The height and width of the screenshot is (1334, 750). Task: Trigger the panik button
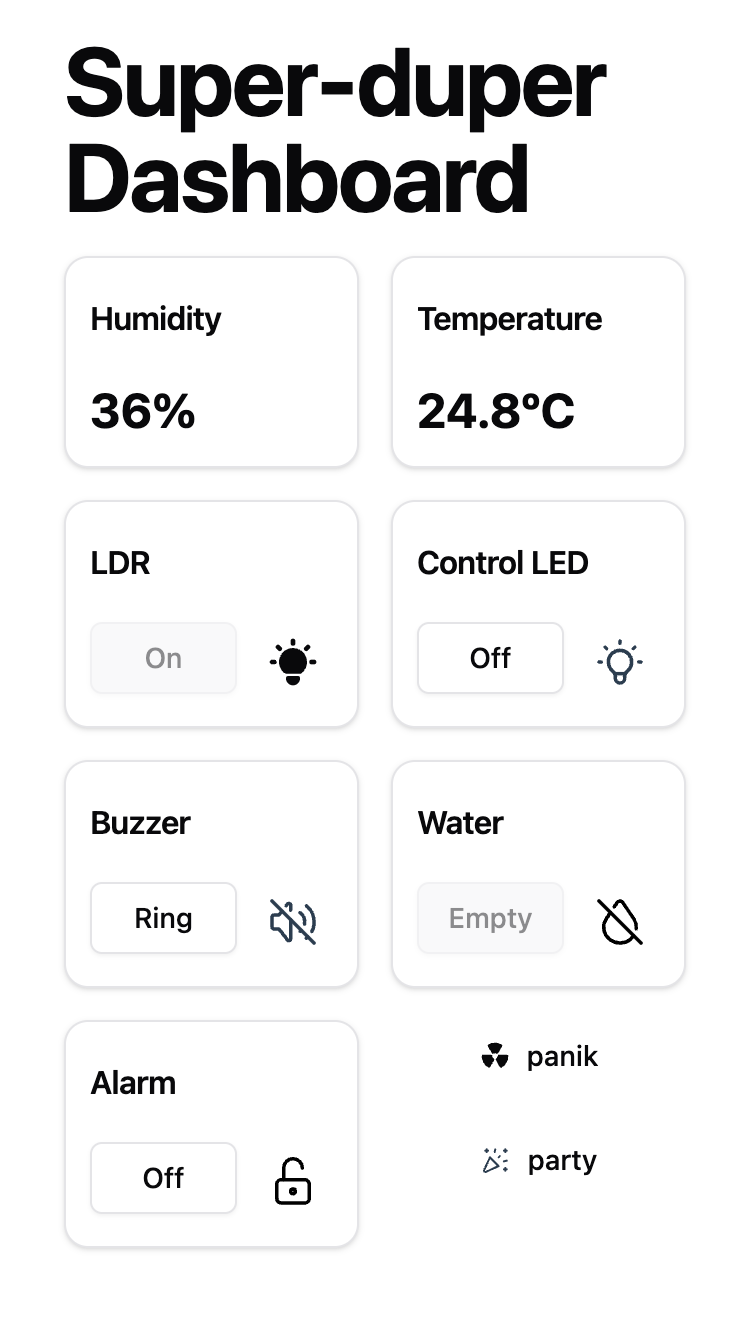539,1056
